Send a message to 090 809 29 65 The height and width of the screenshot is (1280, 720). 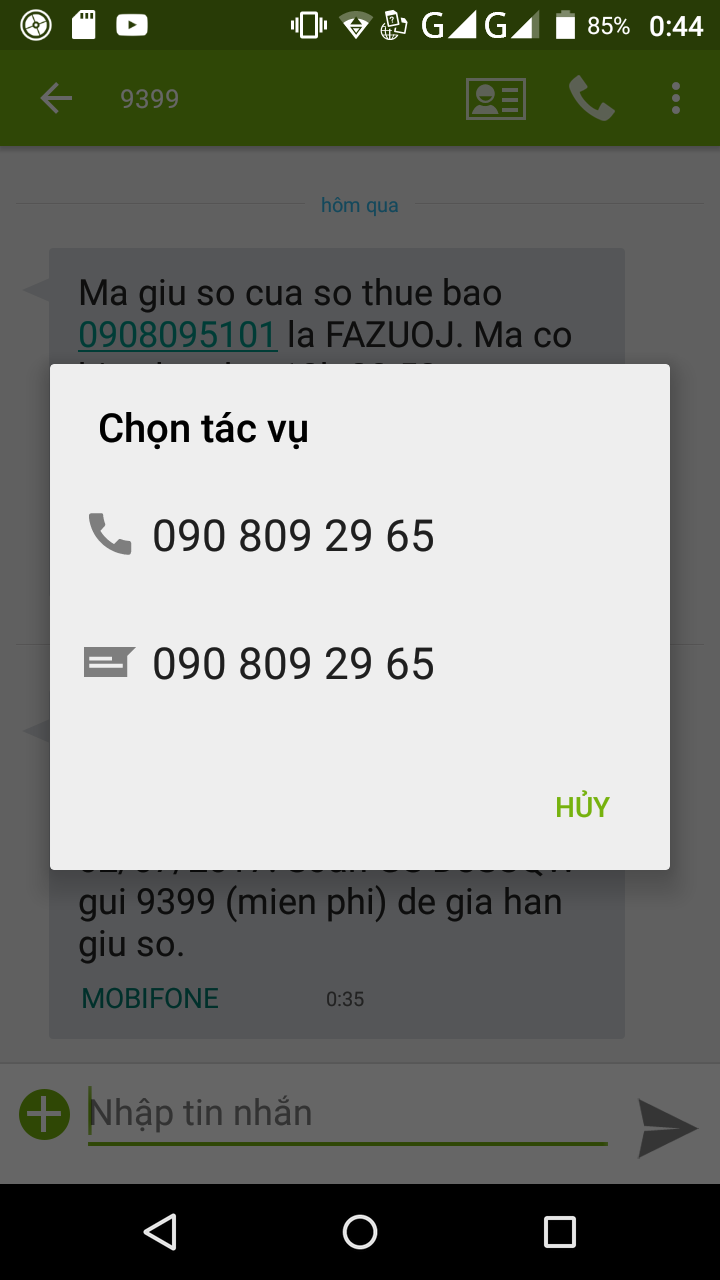[x=360, y=664]
